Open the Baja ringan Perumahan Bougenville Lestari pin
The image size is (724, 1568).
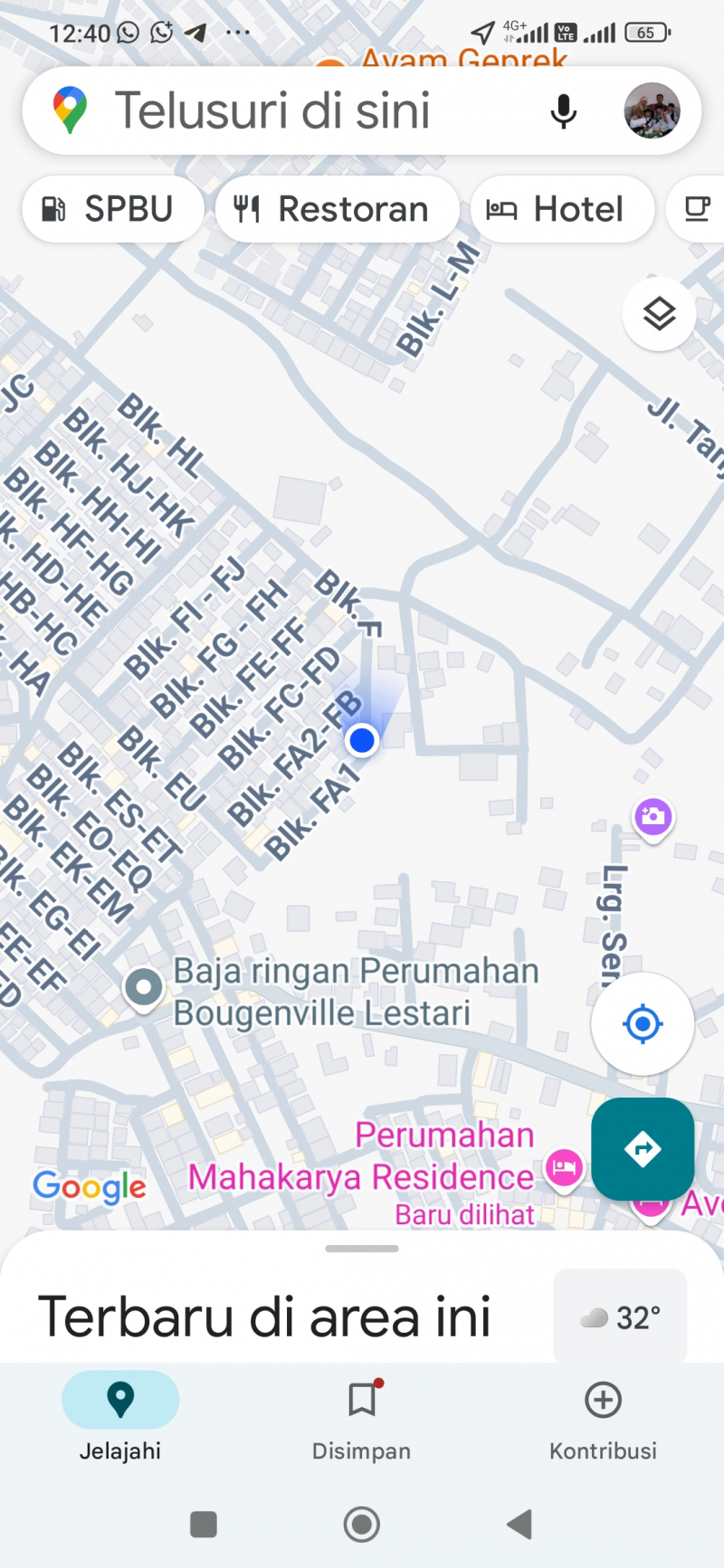pyautogui.click(x=143, y=986)
